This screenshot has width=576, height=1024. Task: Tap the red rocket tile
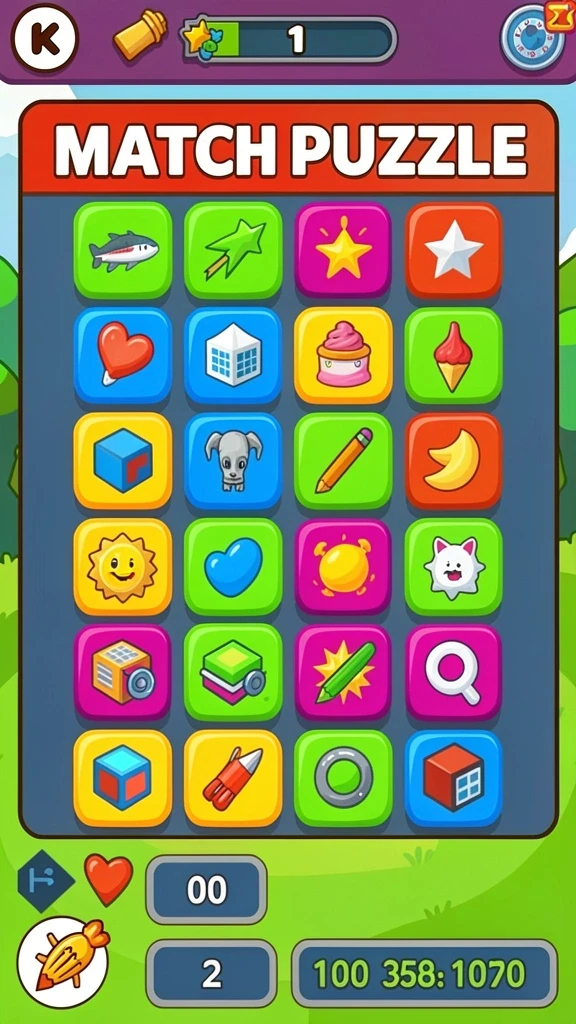pos(233,778)
